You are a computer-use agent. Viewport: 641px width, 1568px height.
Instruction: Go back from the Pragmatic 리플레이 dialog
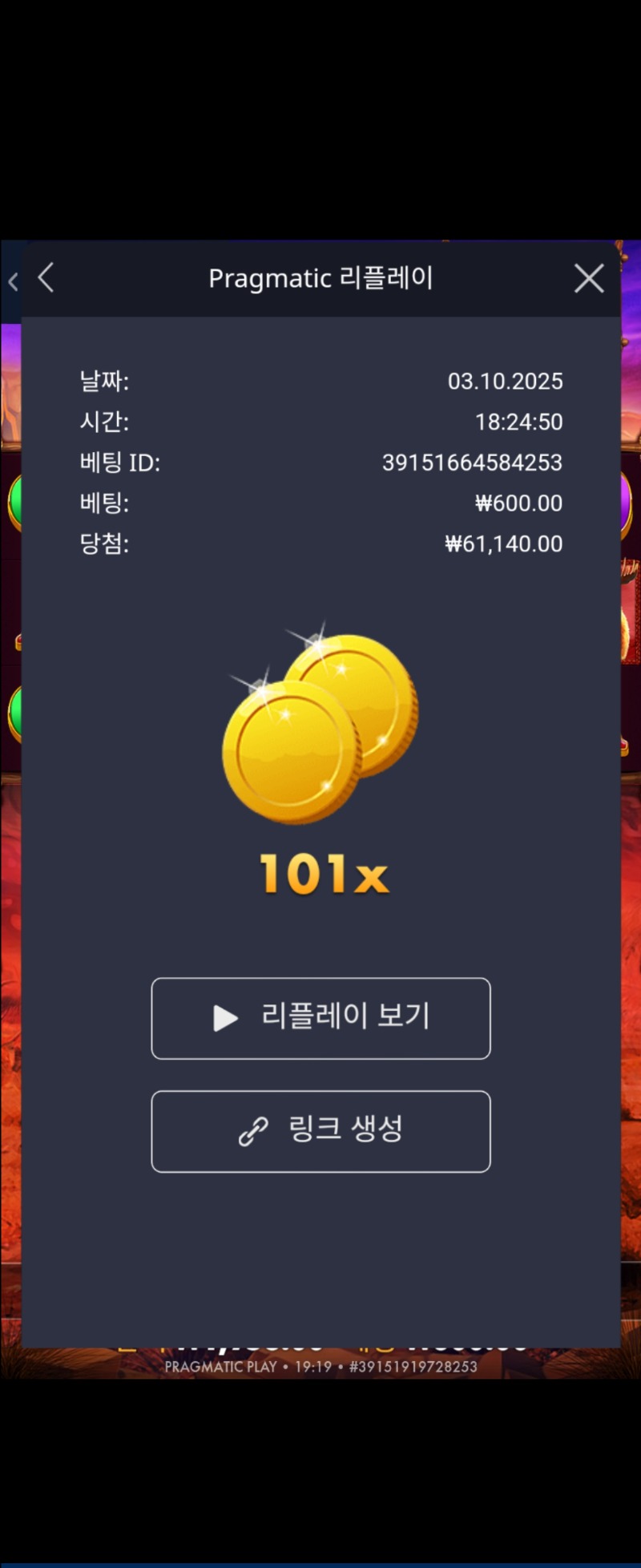46,278
